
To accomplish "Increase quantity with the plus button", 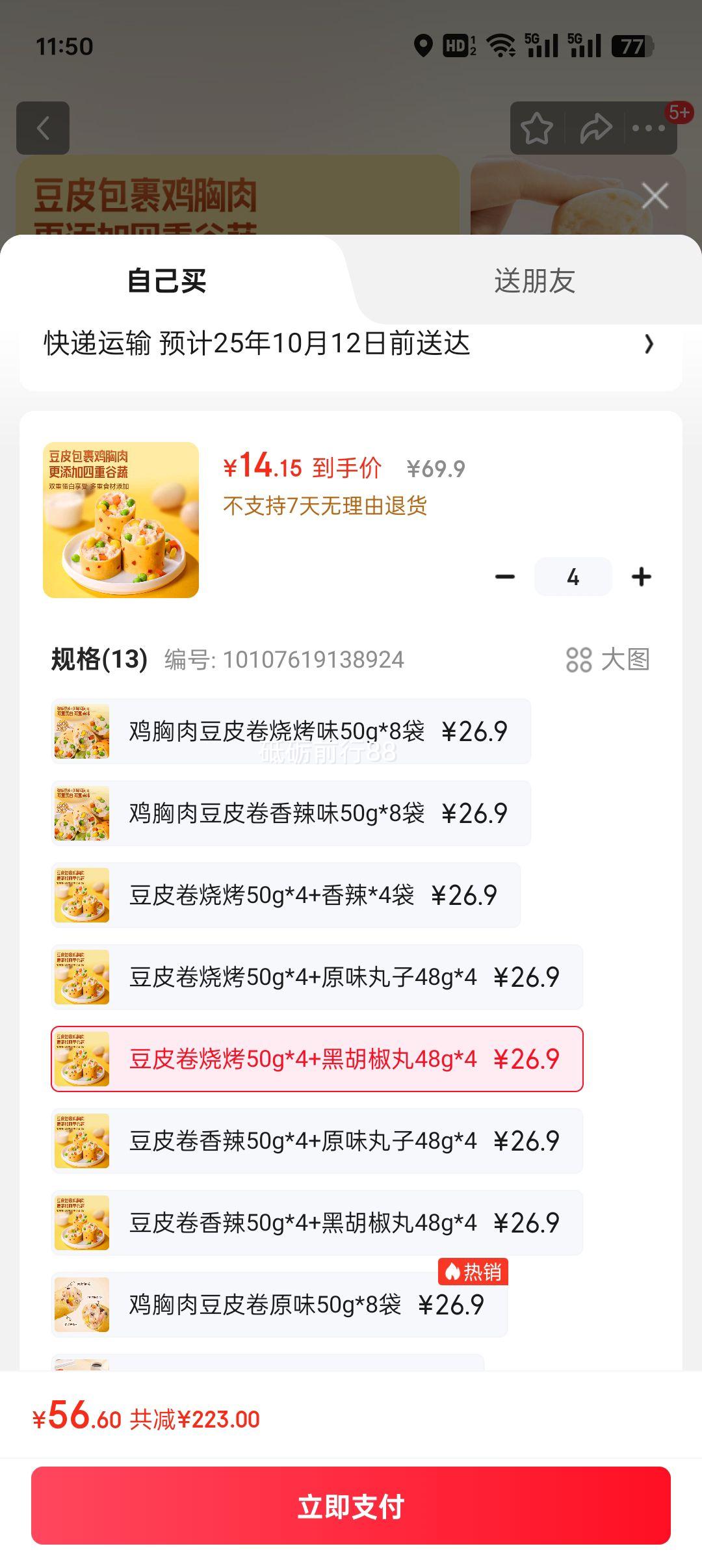I will pyautogui.click(x=641, y=577).
